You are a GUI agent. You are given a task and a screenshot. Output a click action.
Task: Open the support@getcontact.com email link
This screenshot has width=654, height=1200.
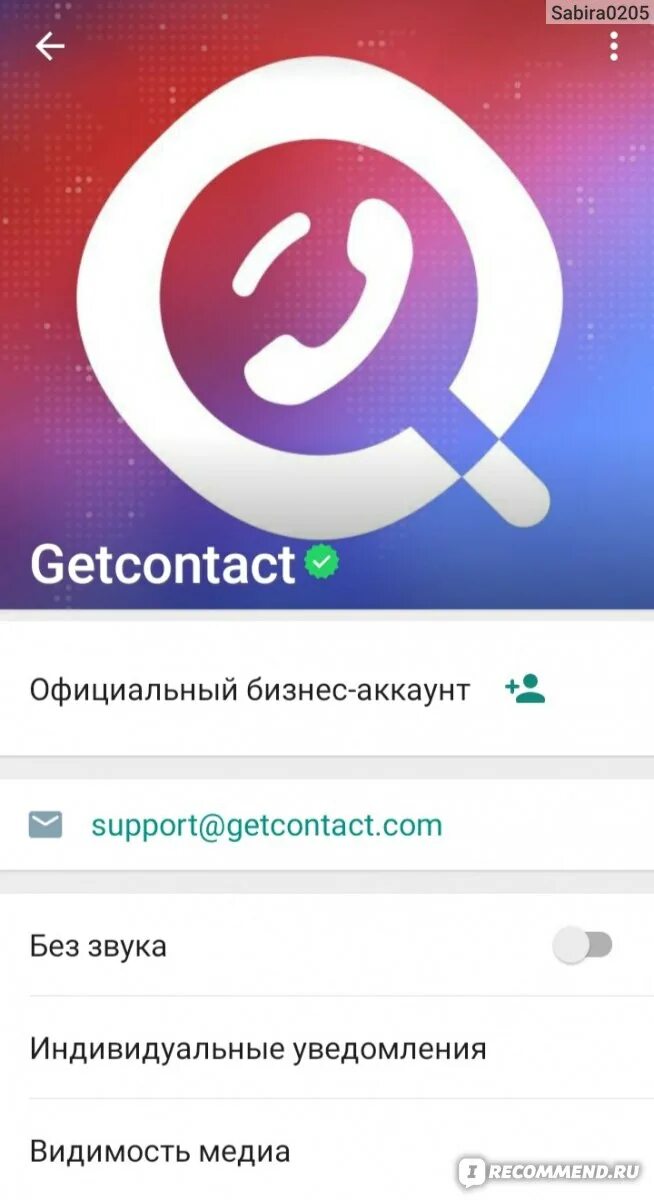point(267,825)
